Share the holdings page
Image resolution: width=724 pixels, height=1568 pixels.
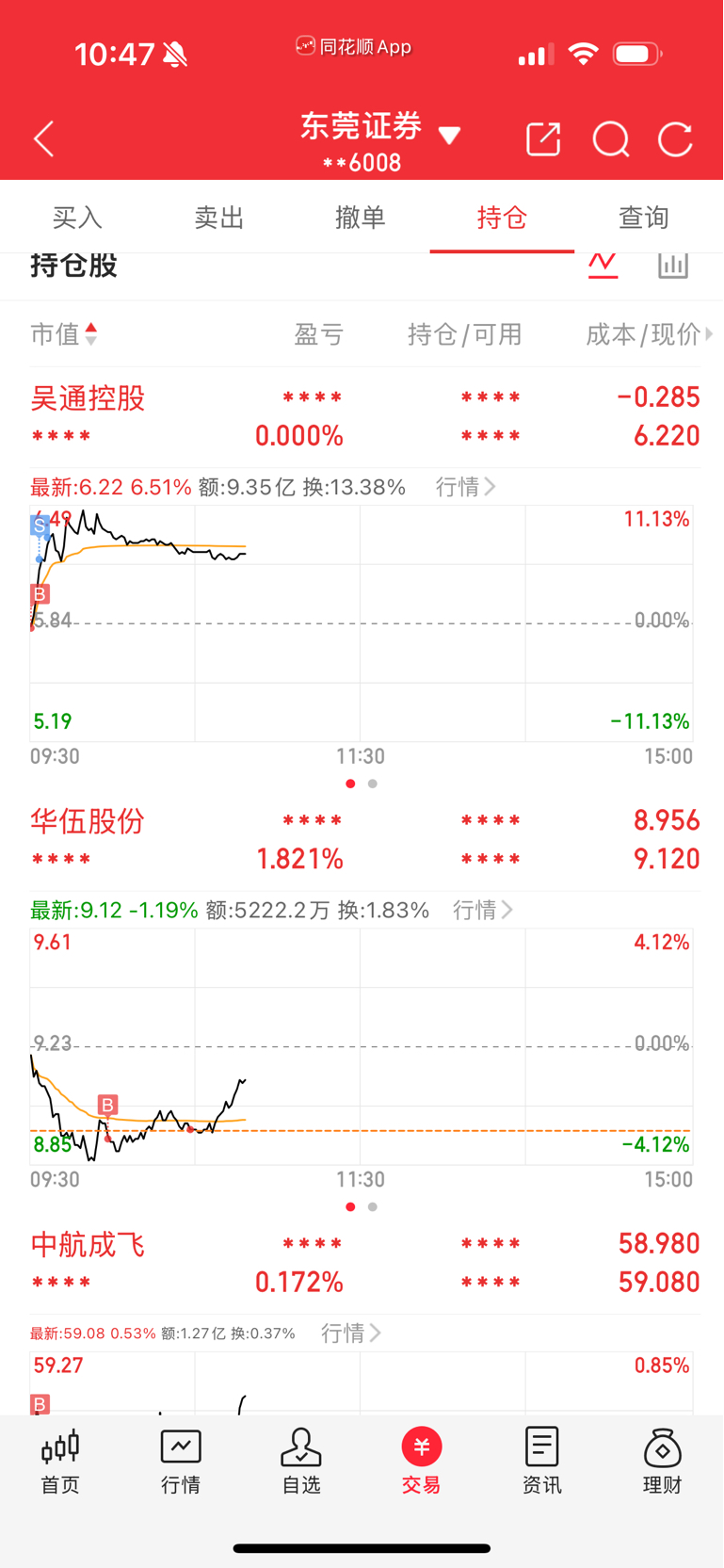[x=543, y=139]
